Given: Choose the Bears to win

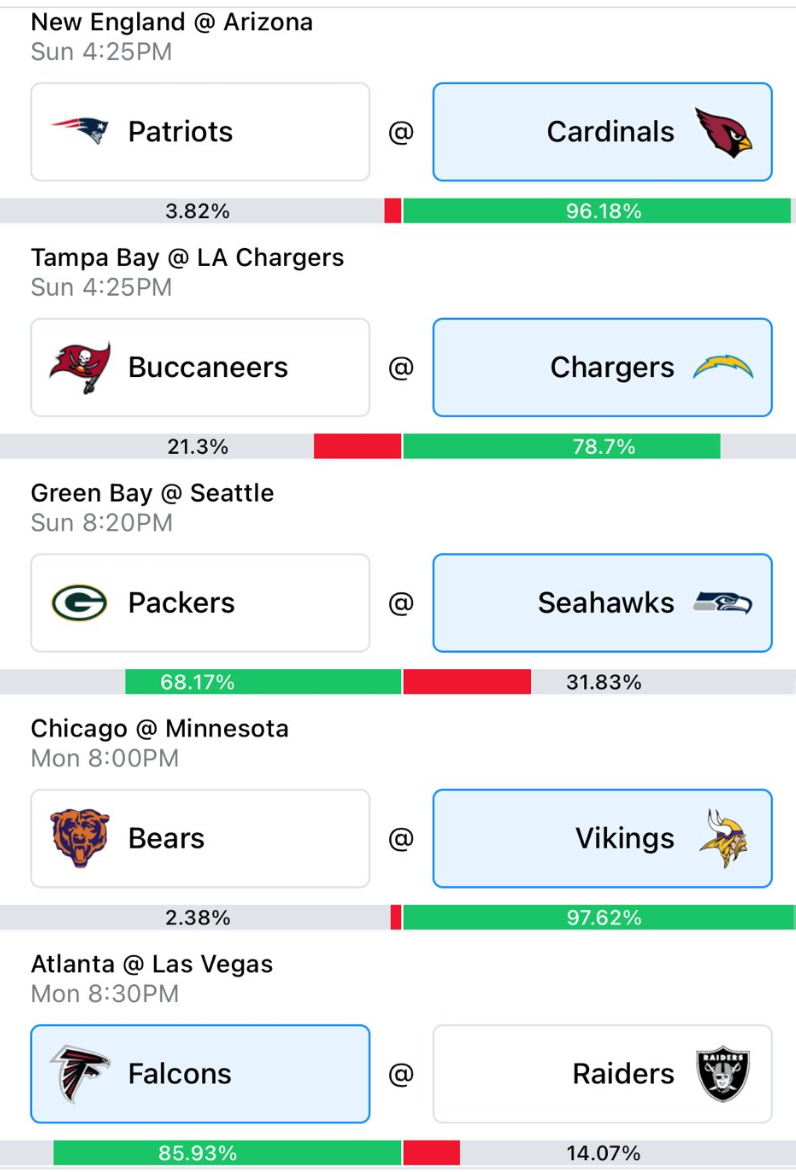Looking at the screenshot, I should [200, 838].
